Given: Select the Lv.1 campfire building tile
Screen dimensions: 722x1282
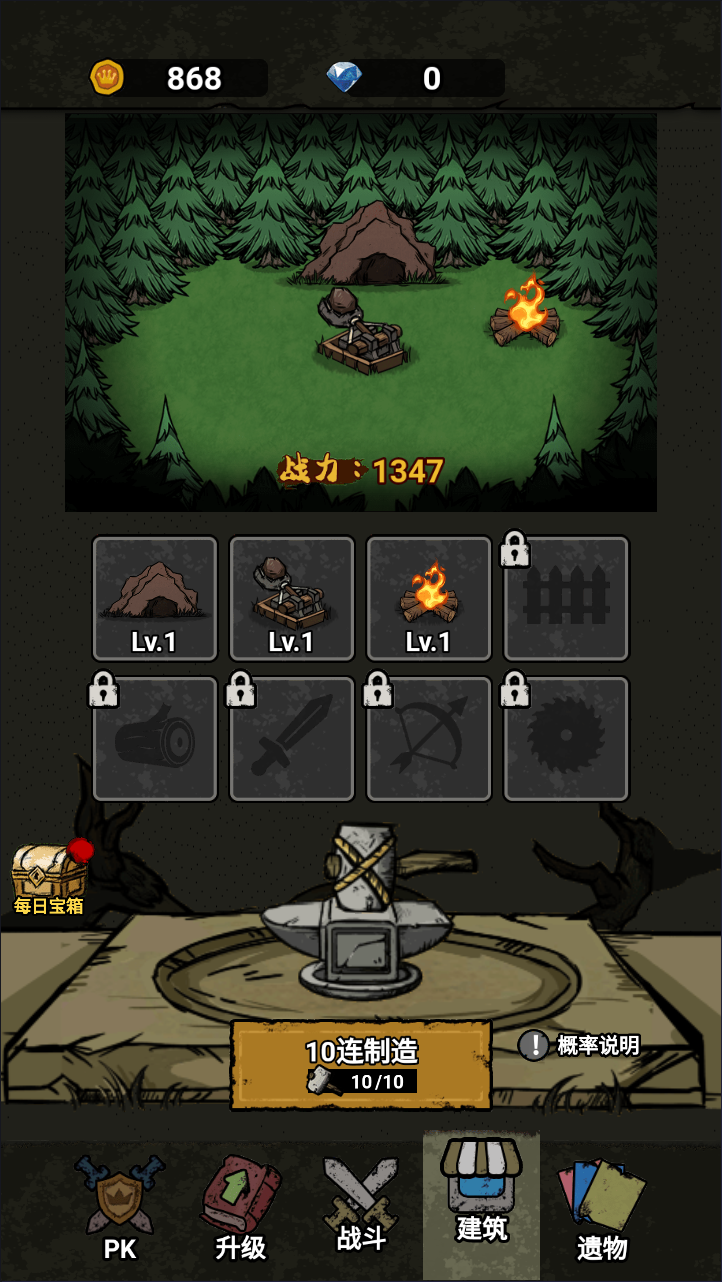Looking at the screenshot, I should coord(429,599).
